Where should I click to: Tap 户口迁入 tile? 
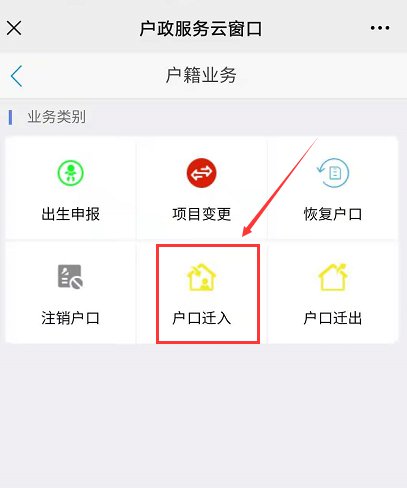click(201, 292)
